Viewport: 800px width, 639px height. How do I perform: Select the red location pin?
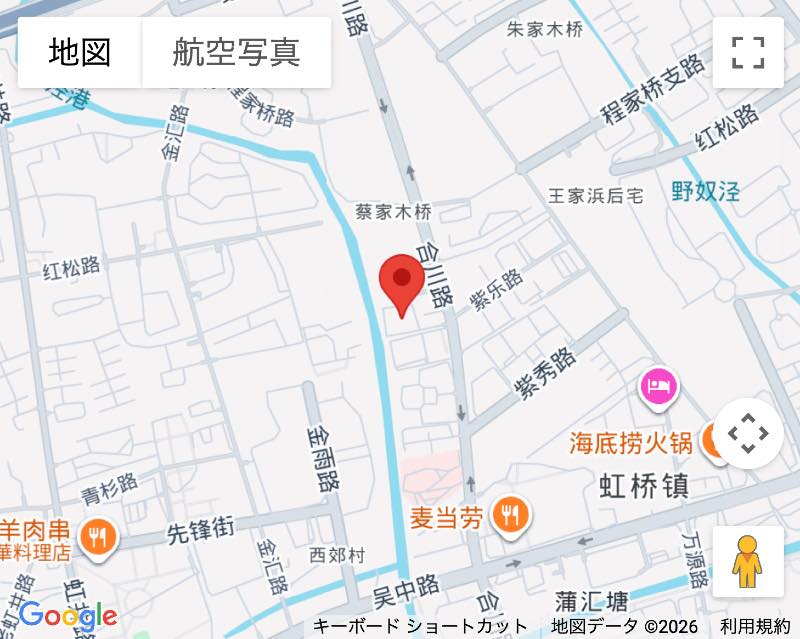[x=403, y=283]
